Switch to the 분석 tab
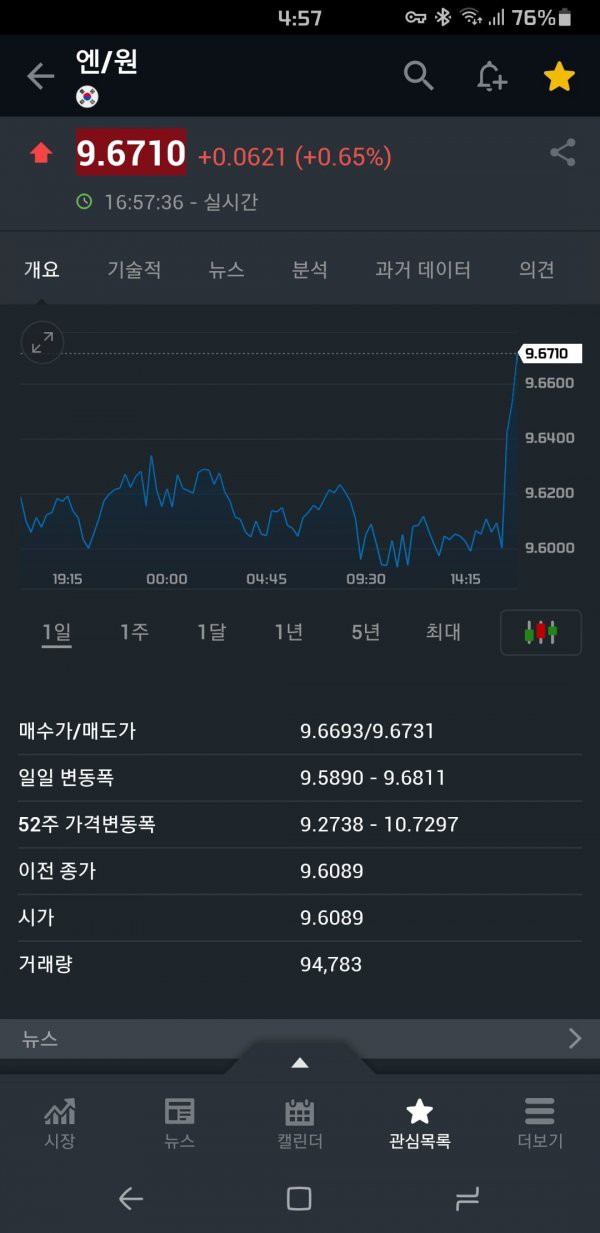600x1233 pixels. [309, 269]
